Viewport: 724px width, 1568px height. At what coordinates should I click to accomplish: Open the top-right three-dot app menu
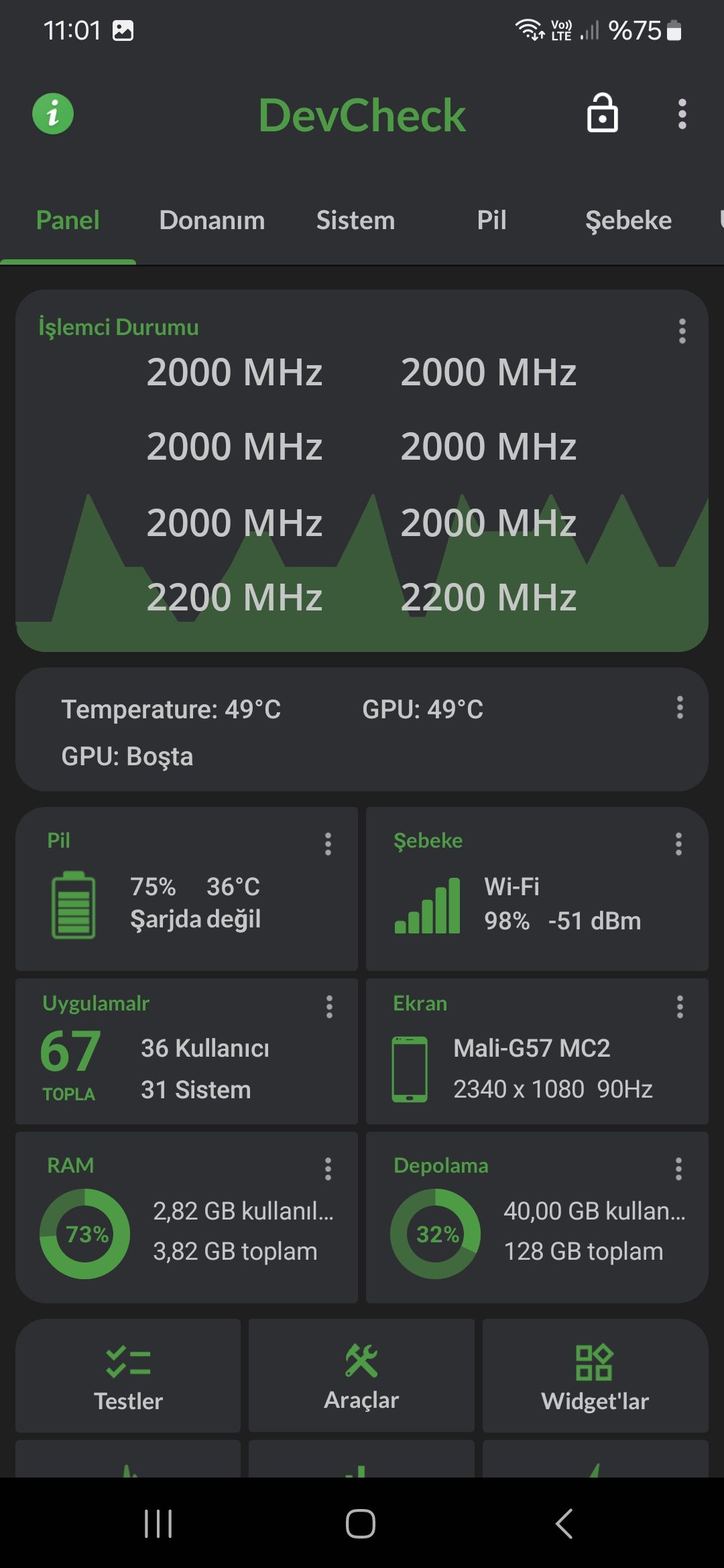pos(682,115)
